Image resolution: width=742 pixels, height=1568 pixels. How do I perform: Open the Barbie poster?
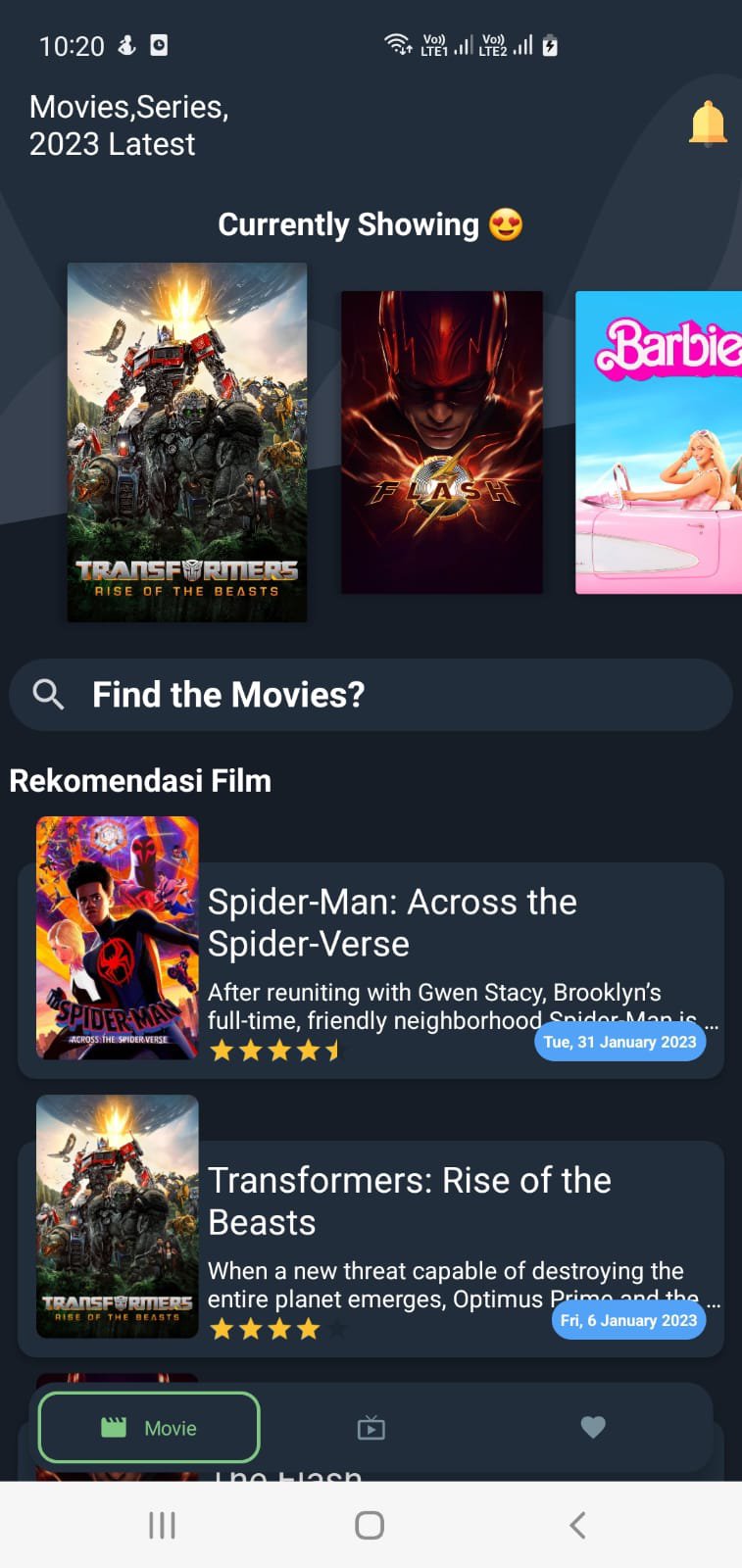(659, 441)
